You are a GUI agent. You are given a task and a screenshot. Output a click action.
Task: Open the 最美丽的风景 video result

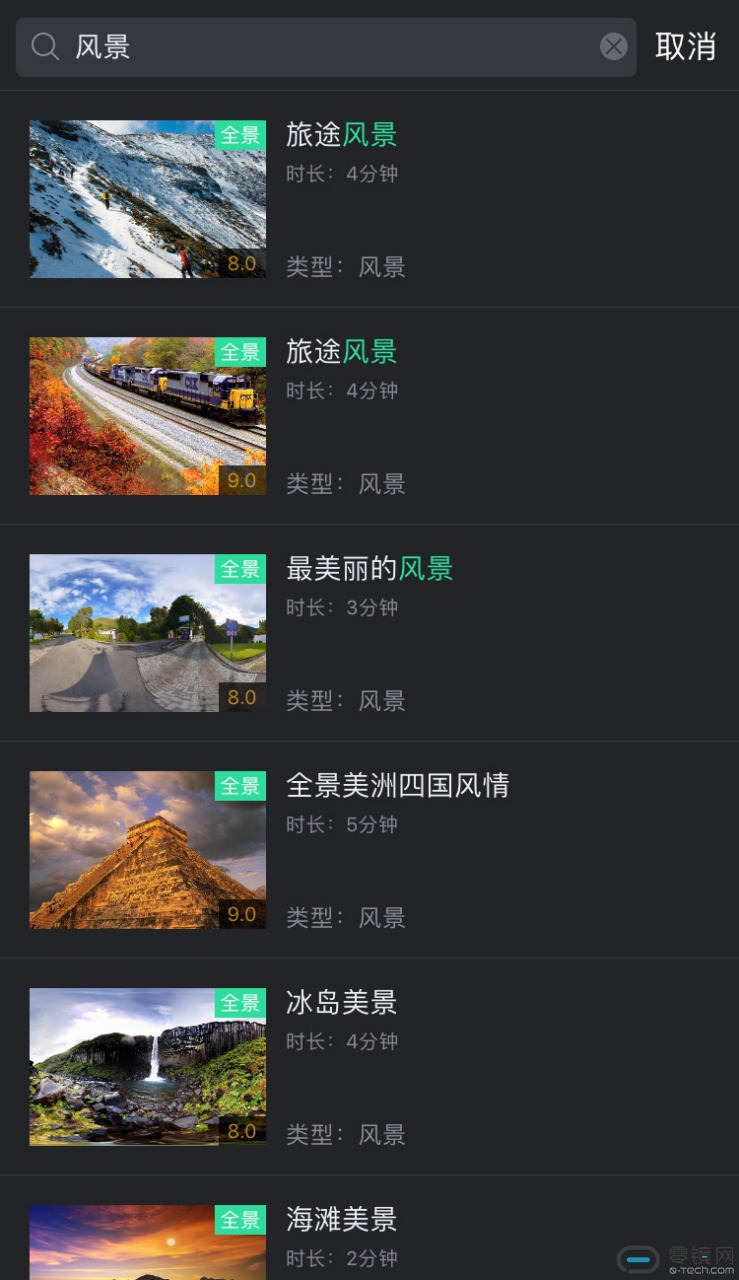click(369, 633)
